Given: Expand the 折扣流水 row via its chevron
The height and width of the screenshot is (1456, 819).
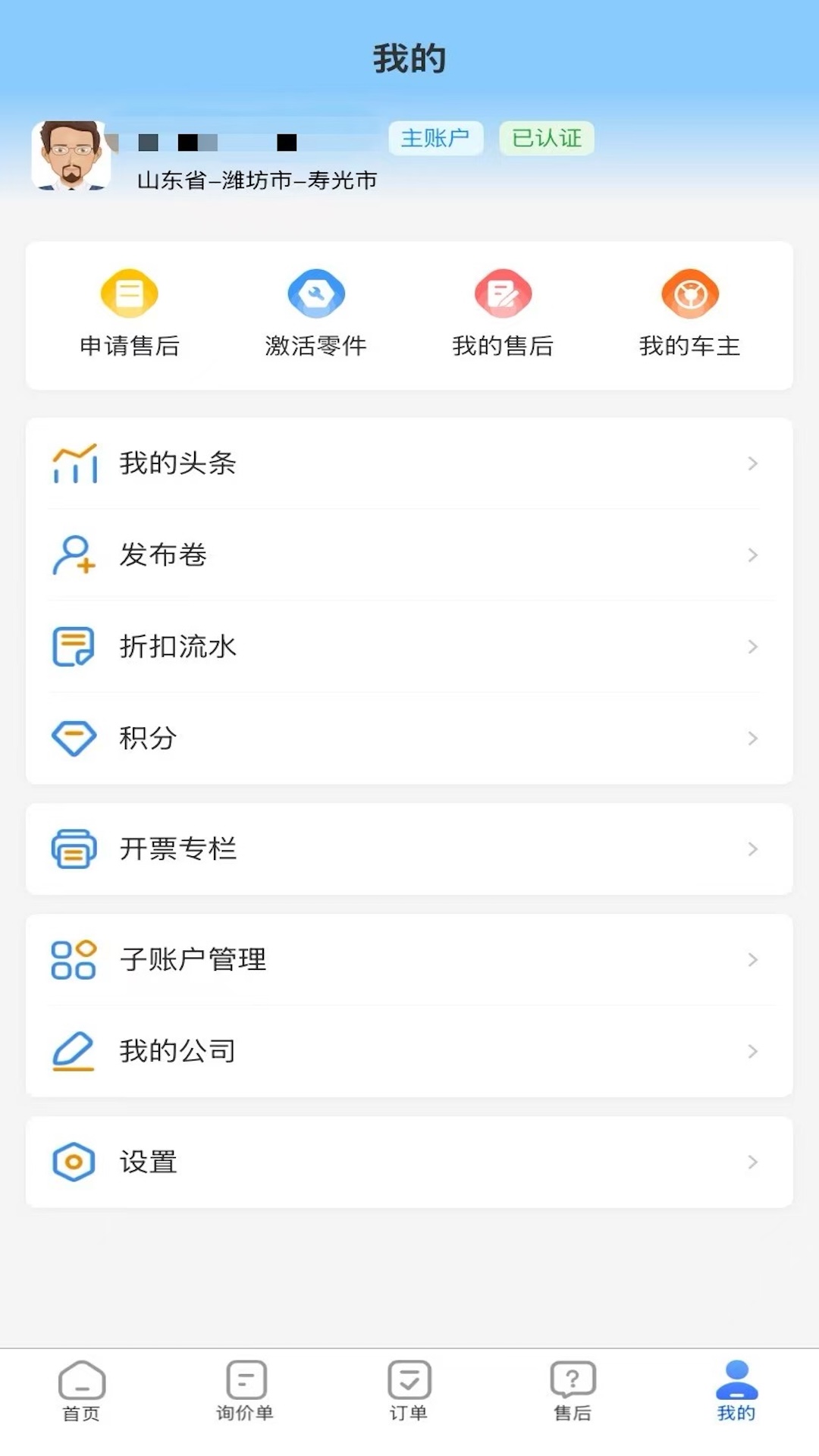Looking at the screenshot, I should coord(752,647).
